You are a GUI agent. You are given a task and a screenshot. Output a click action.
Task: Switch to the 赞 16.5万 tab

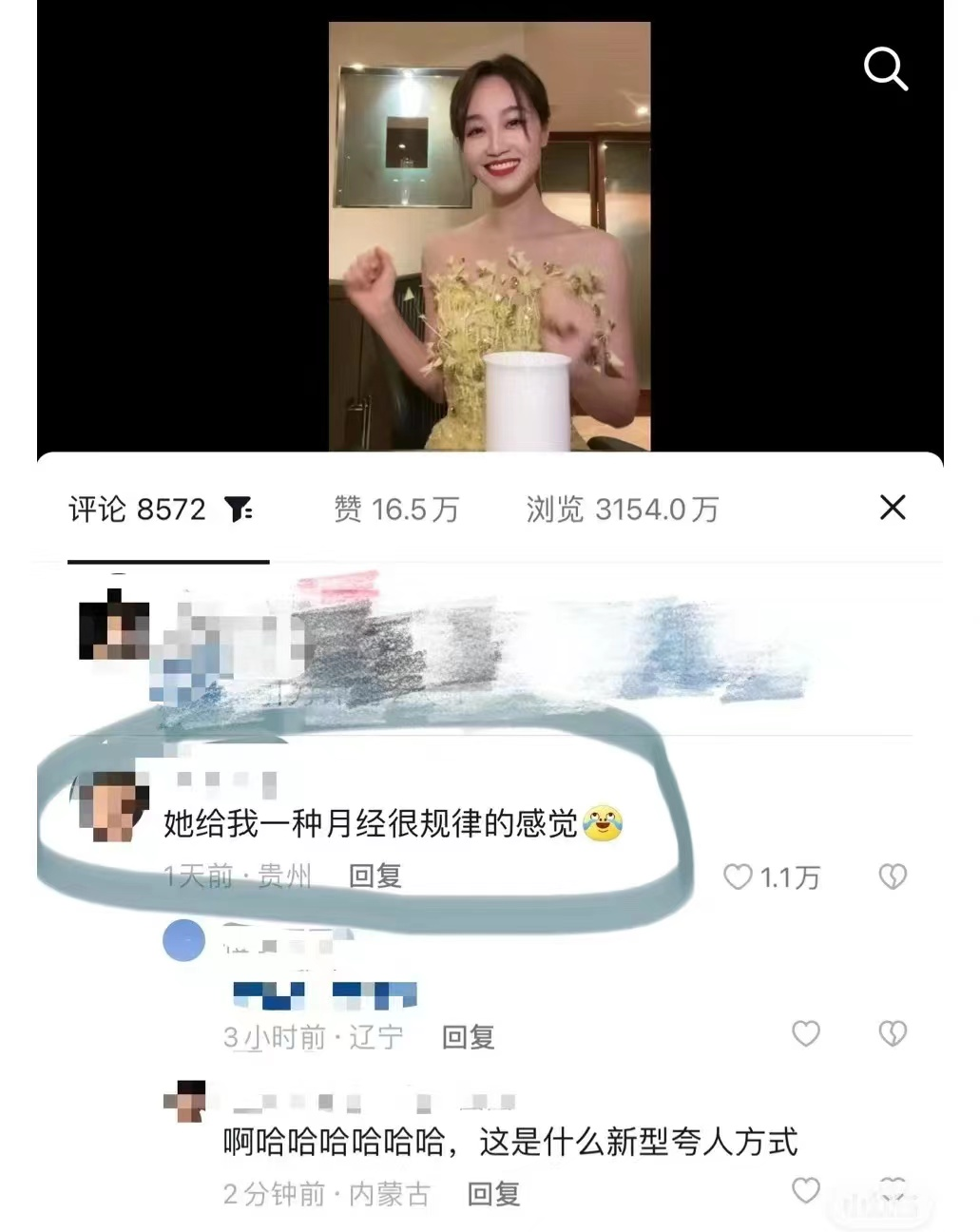coord(396,510)
